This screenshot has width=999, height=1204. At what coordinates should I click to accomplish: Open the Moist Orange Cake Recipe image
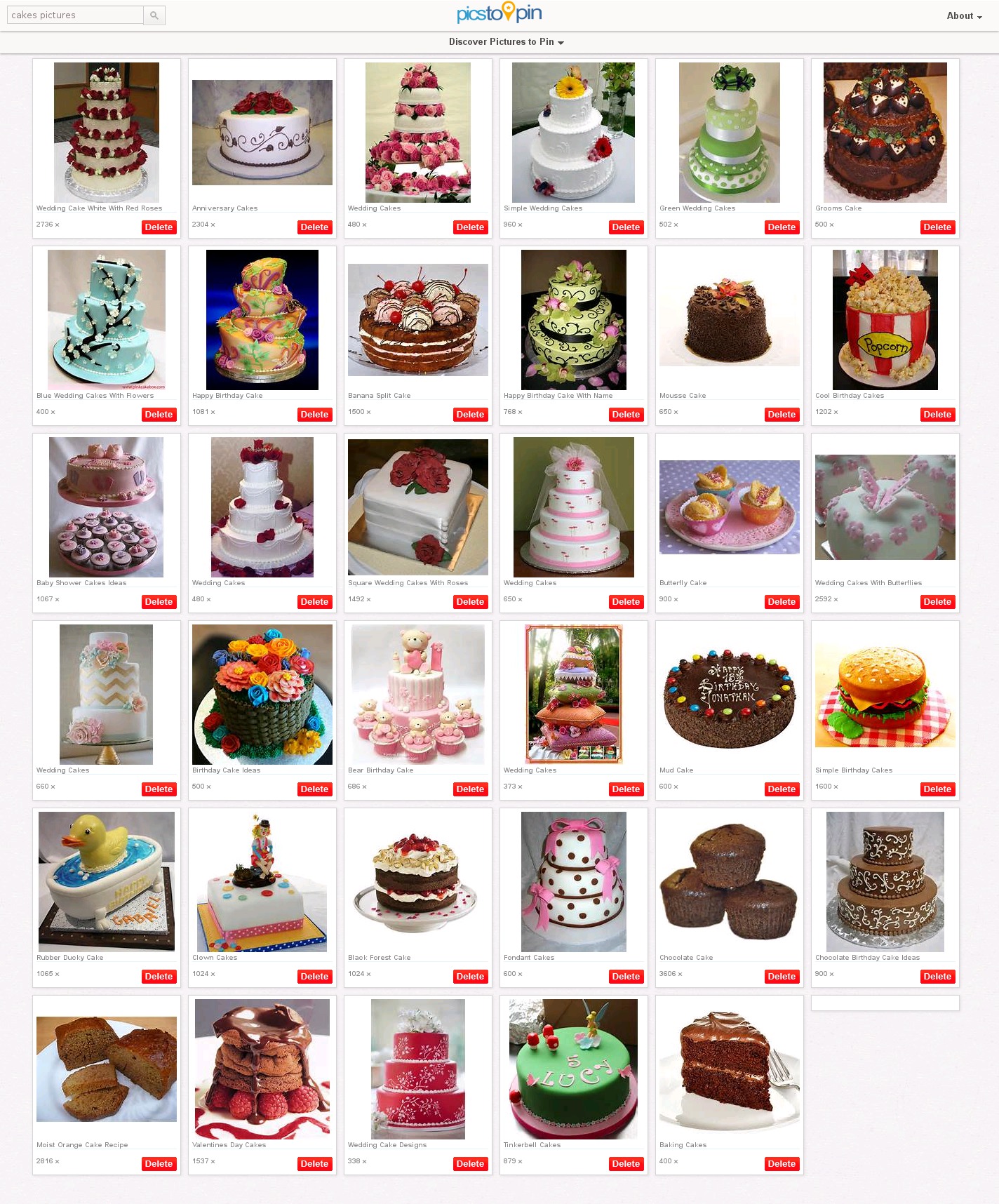(107, 1069)
